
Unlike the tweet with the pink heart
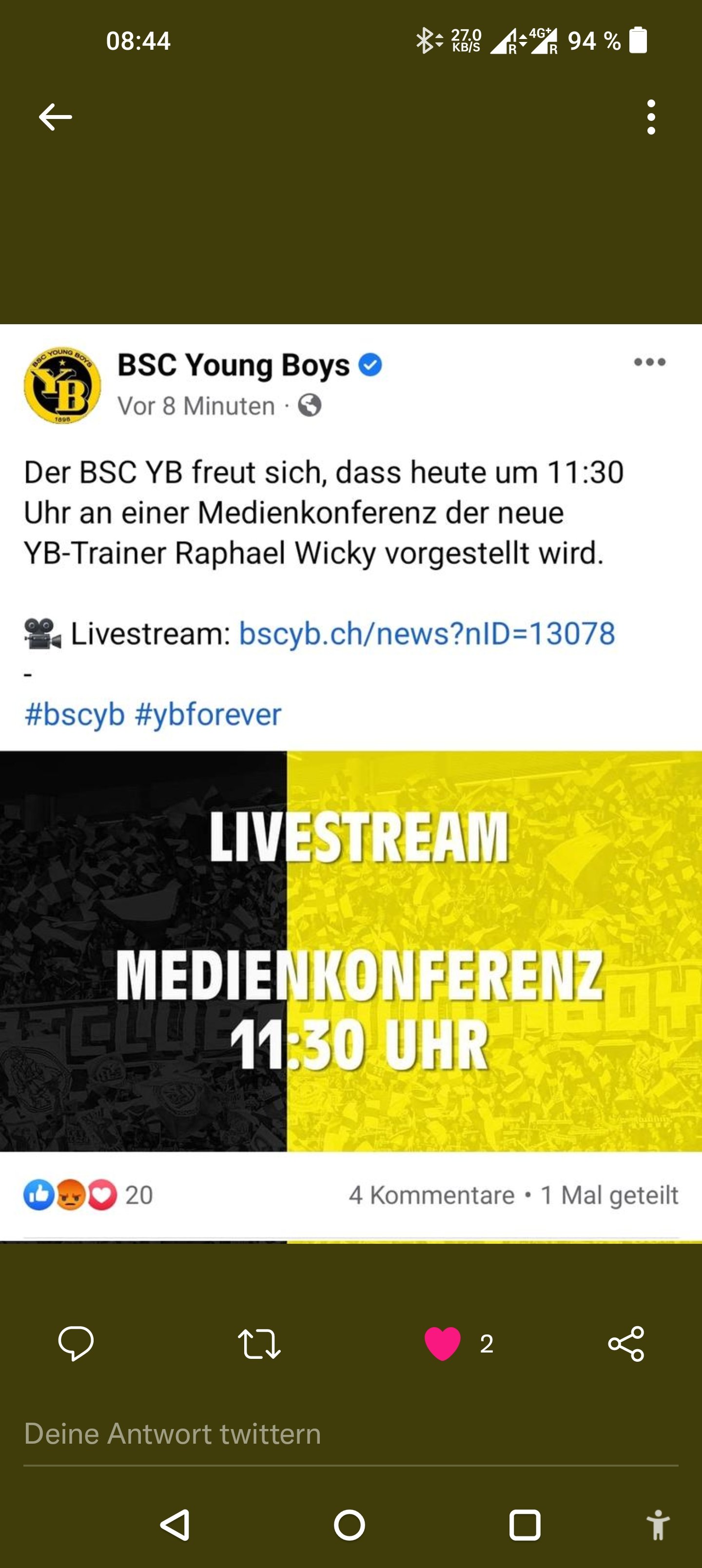pos(443,1343)
